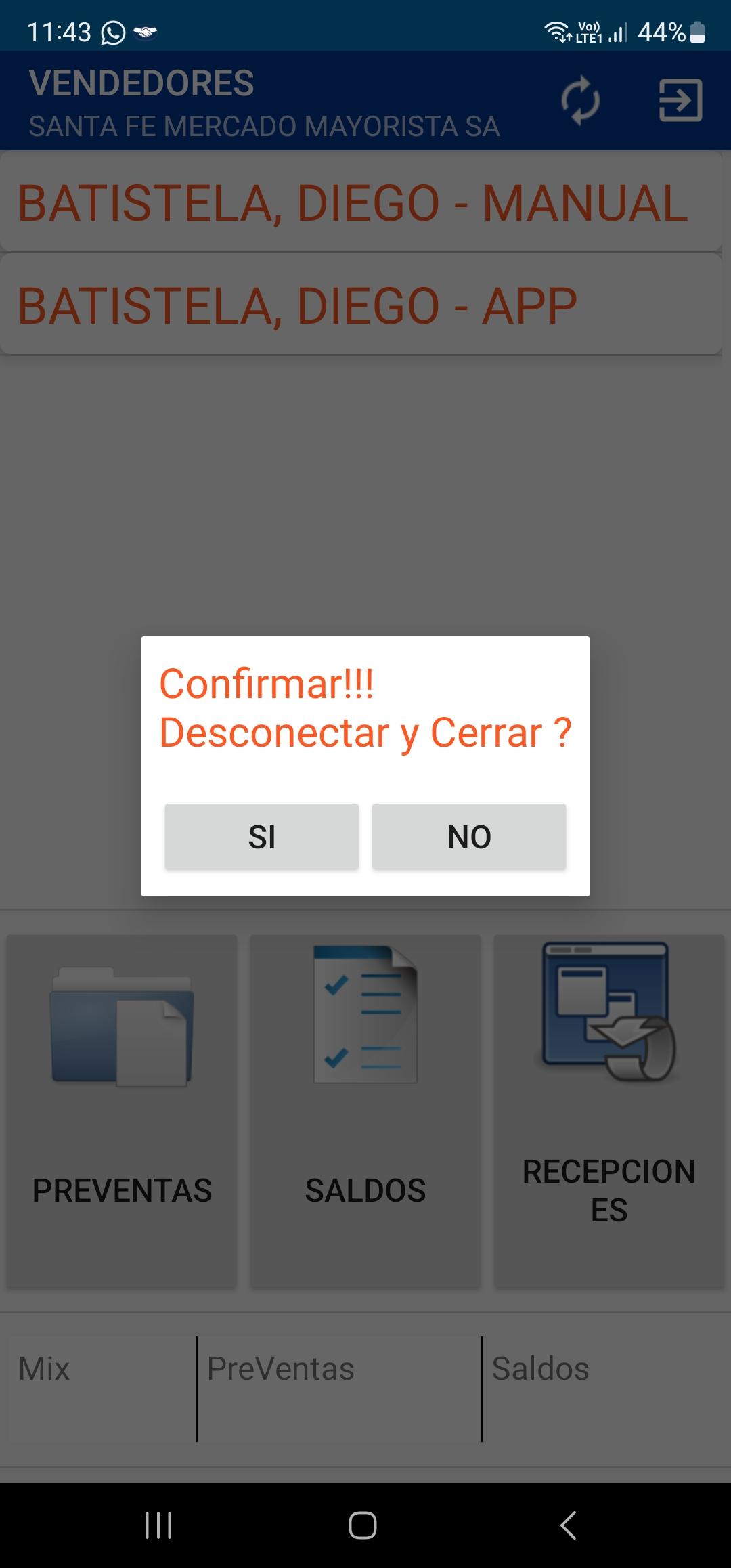The height and width of the screenshot is (1568, 731).
Task: Cancel the dialog by tapping NO
Action: 468,836
